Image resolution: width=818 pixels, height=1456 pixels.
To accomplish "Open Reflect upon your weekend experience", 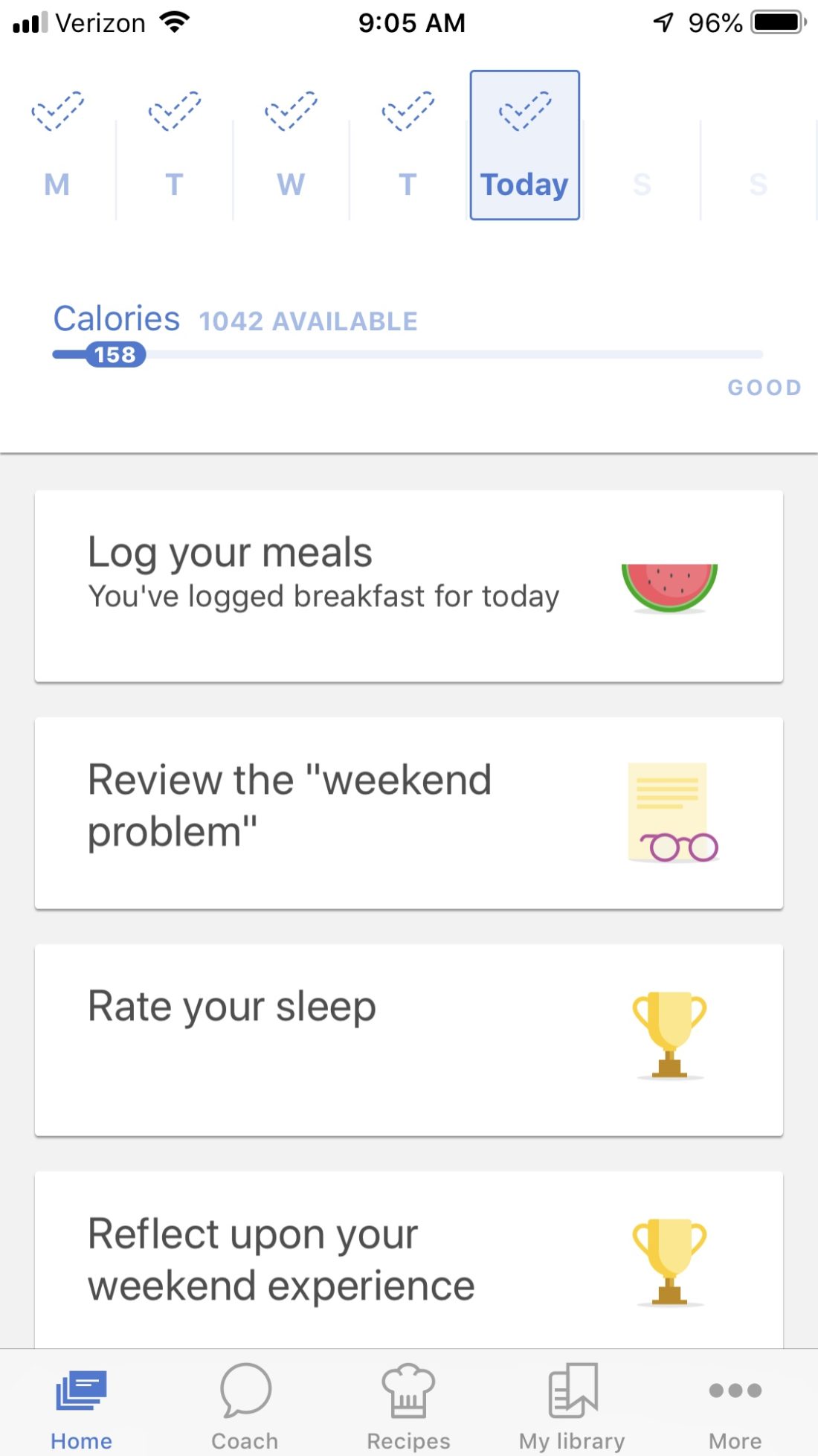I will [x=408, y=1259].
